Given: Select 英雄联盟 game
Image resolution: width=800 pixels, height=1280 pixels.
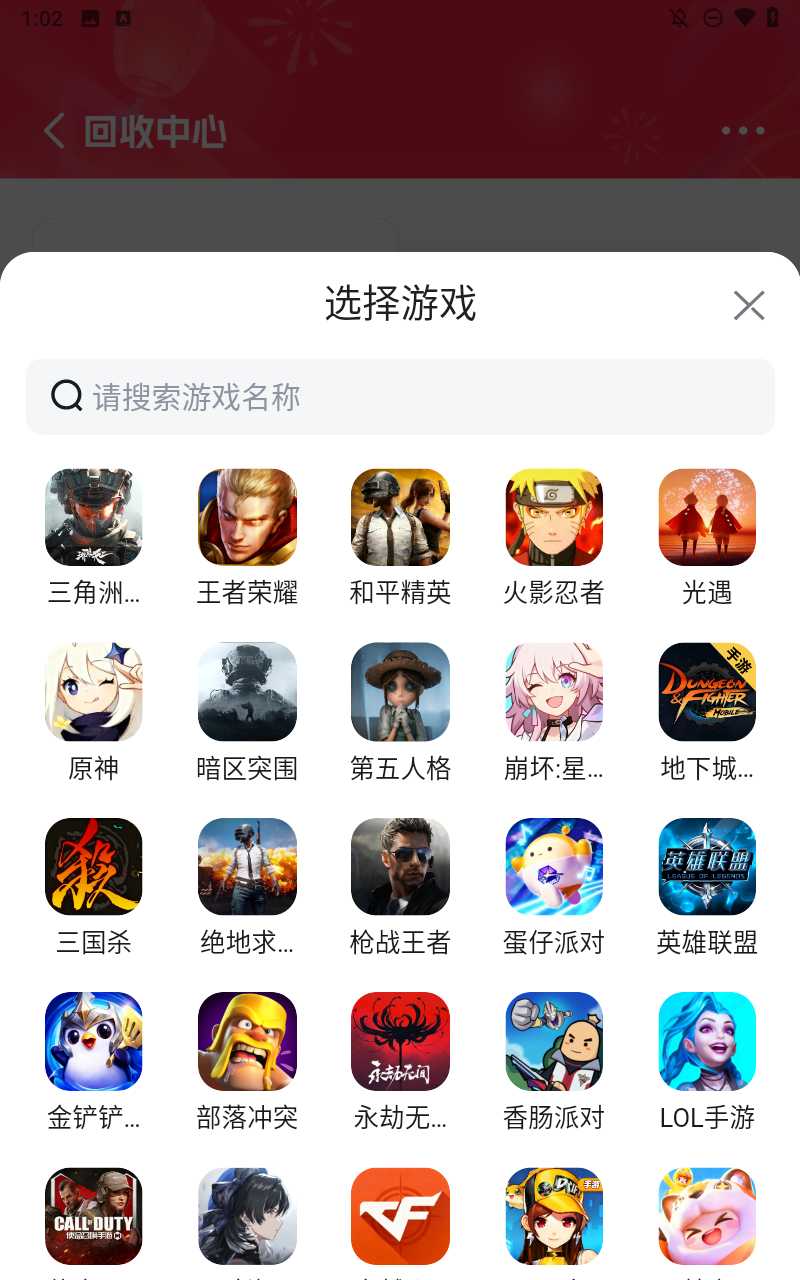Looking at the screenshot, I should click(707, 867).
